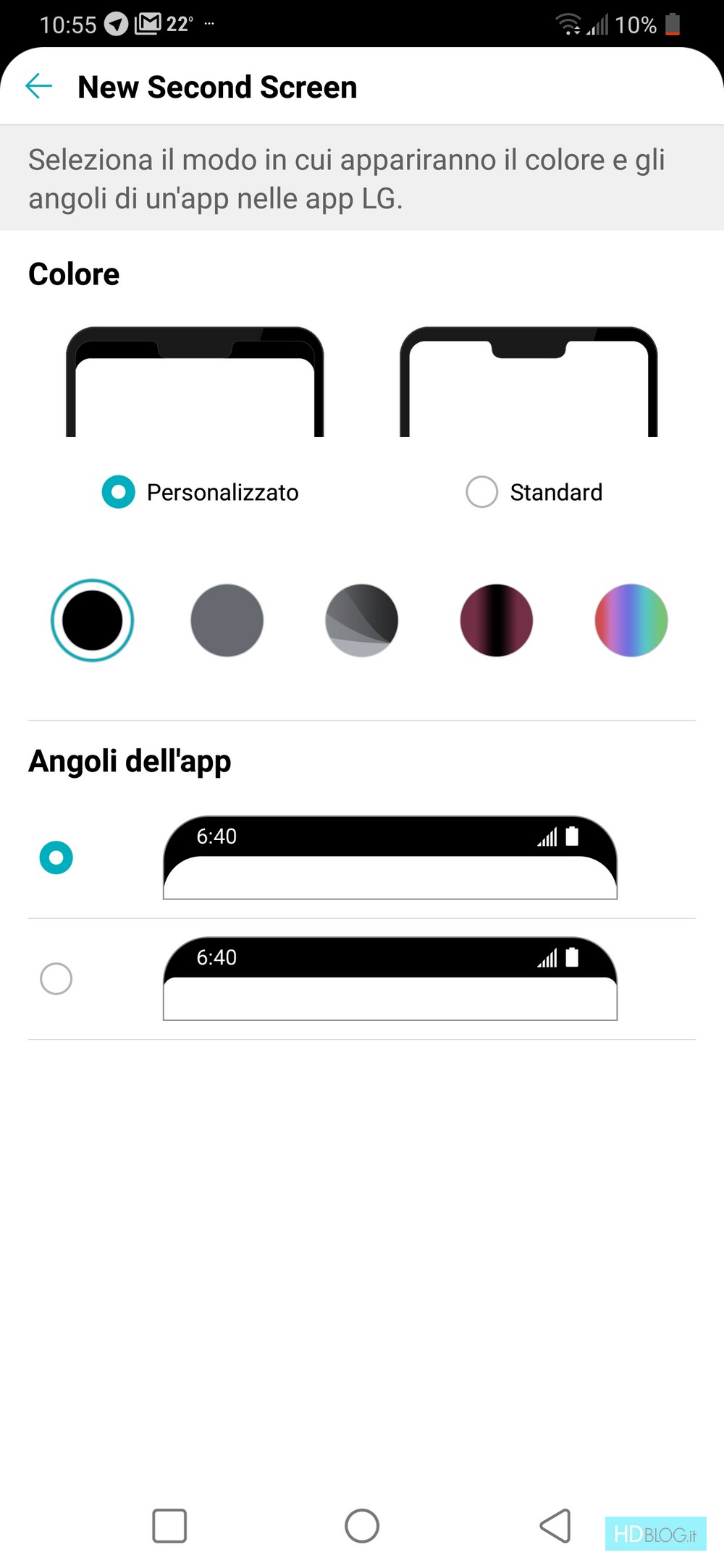Open recent apps from navigation bar
This screenshot has width=724, height=1568.
[x=169, y=1526]
